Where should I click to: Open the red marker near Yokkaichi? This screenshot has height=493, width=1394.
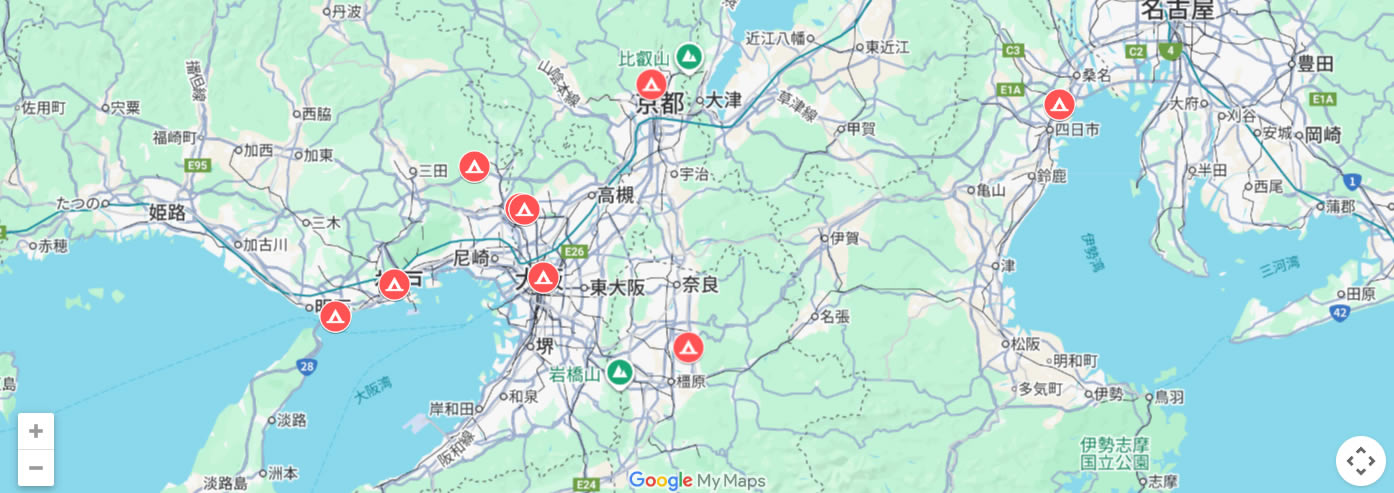pyautogui.click(x=1059, y=104)
